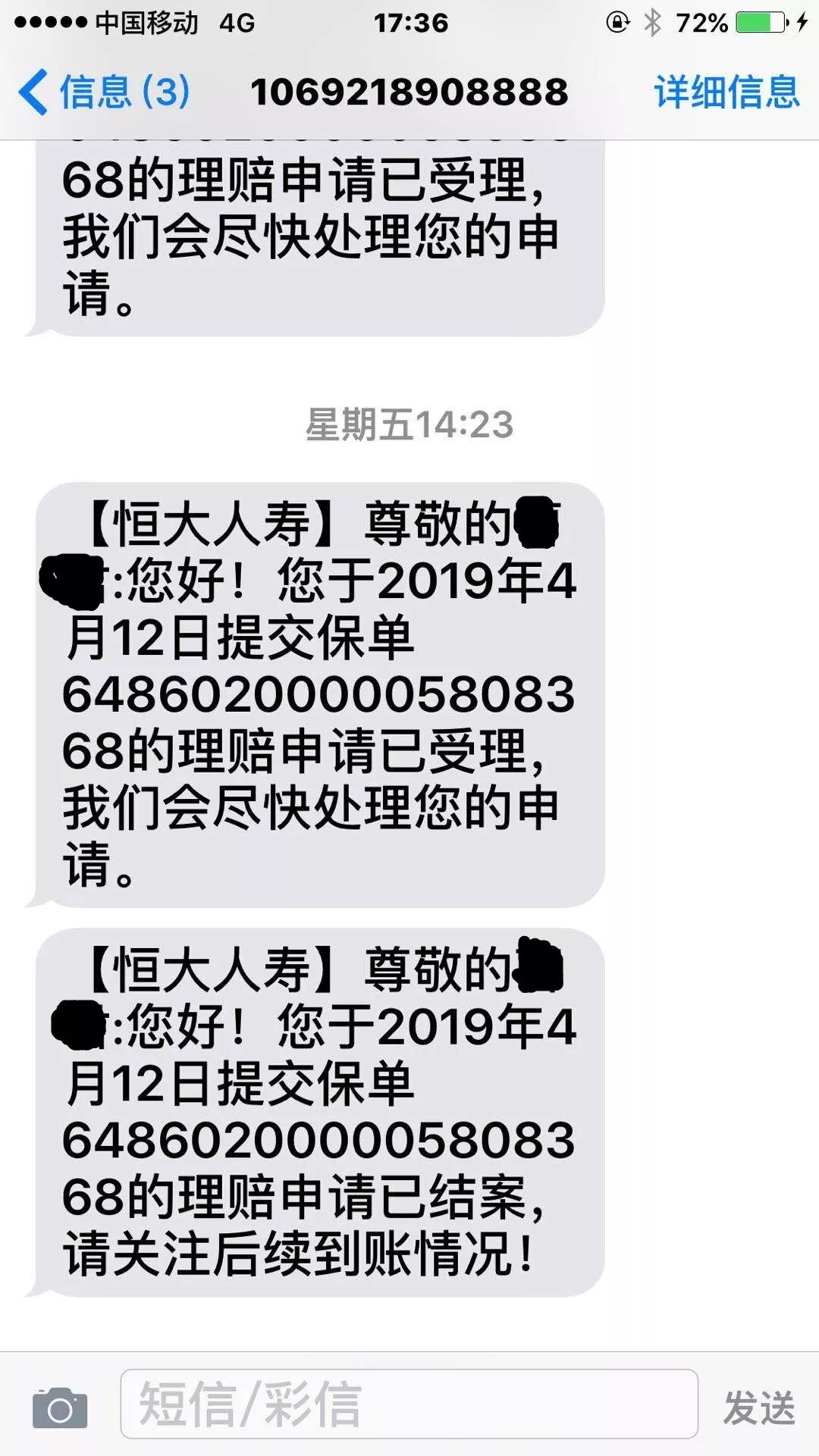Viewport: 819px width, 1456px height.
Task: Open the camera attachment icon
Action: 60,1408
